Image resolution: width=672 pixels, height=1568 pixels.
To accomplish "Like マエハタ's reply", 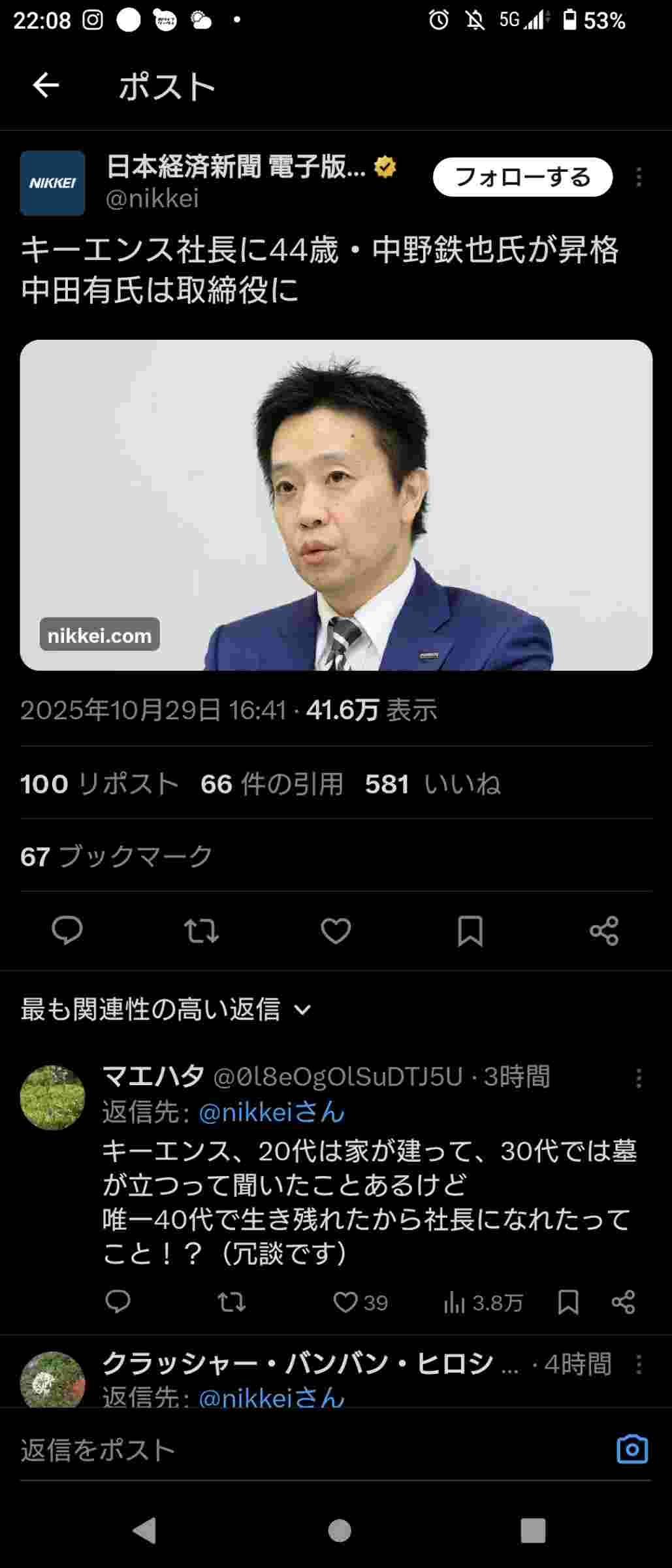I will click(346, 1302).
